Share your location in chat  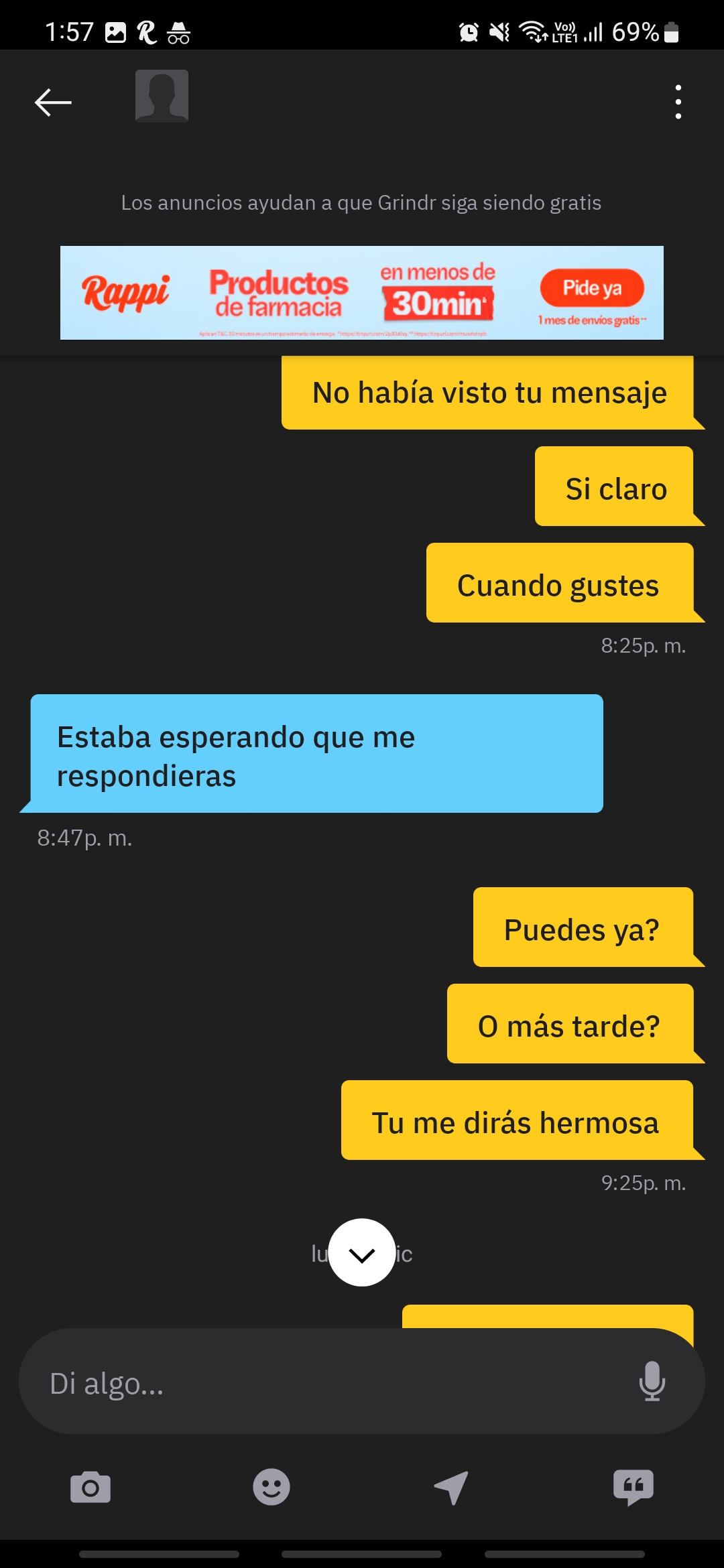[451, 1488]
